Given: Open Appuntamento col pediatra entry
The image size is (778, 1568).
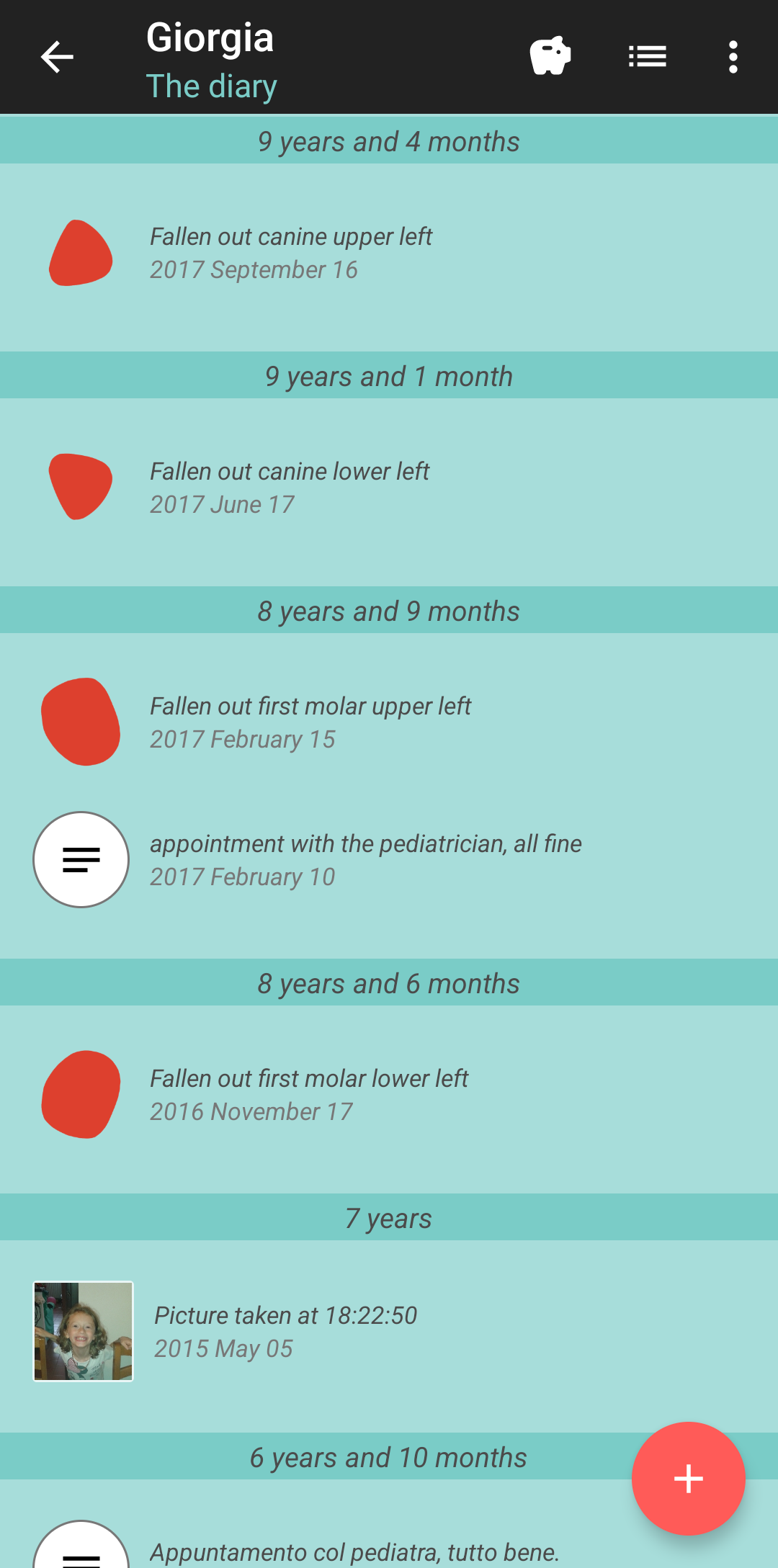Looking at the screenshot, I should (x=354, y=1550).
